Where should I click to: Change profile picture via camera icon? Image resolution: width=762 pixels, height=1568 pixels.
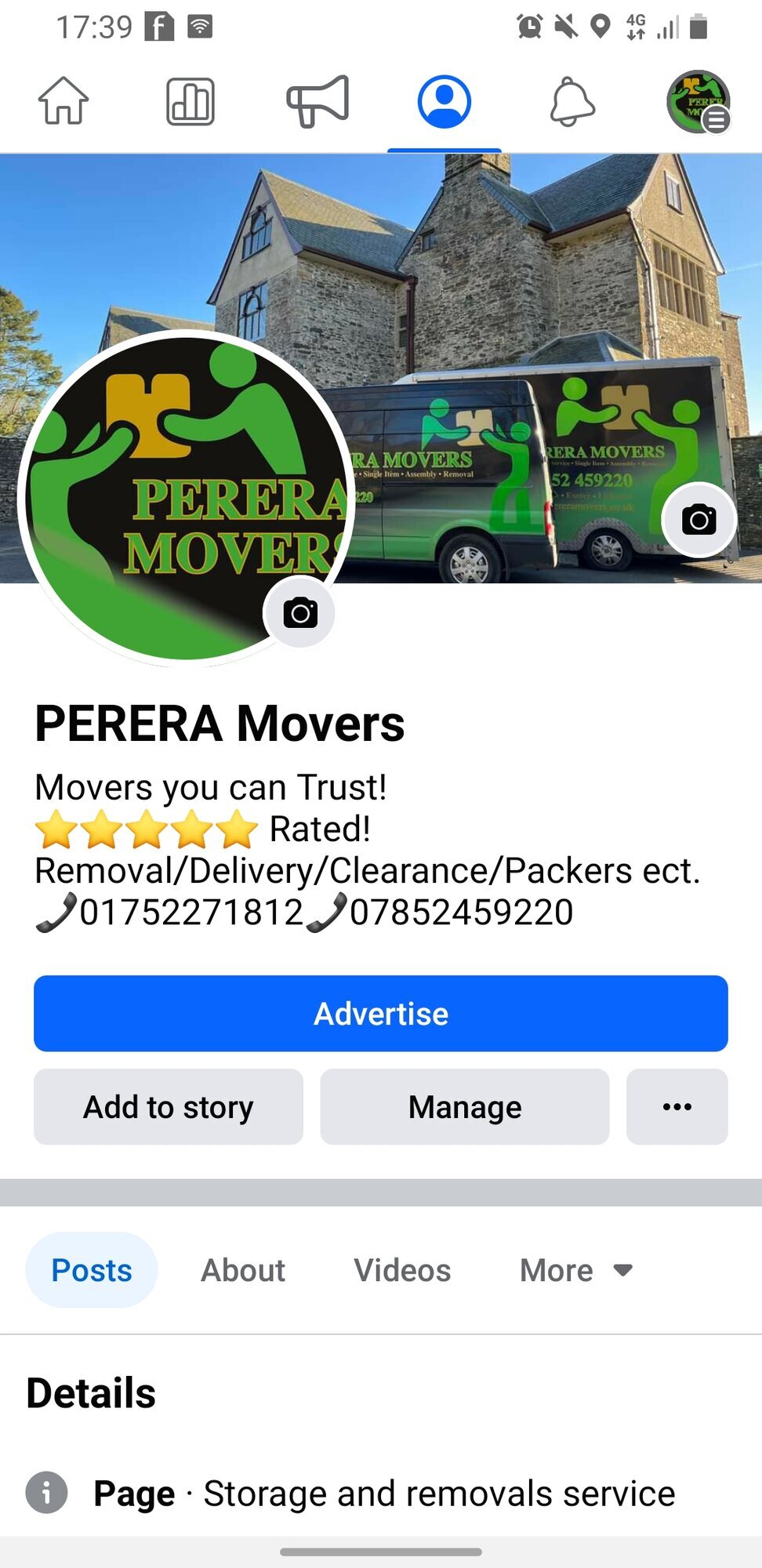point(300,613)
